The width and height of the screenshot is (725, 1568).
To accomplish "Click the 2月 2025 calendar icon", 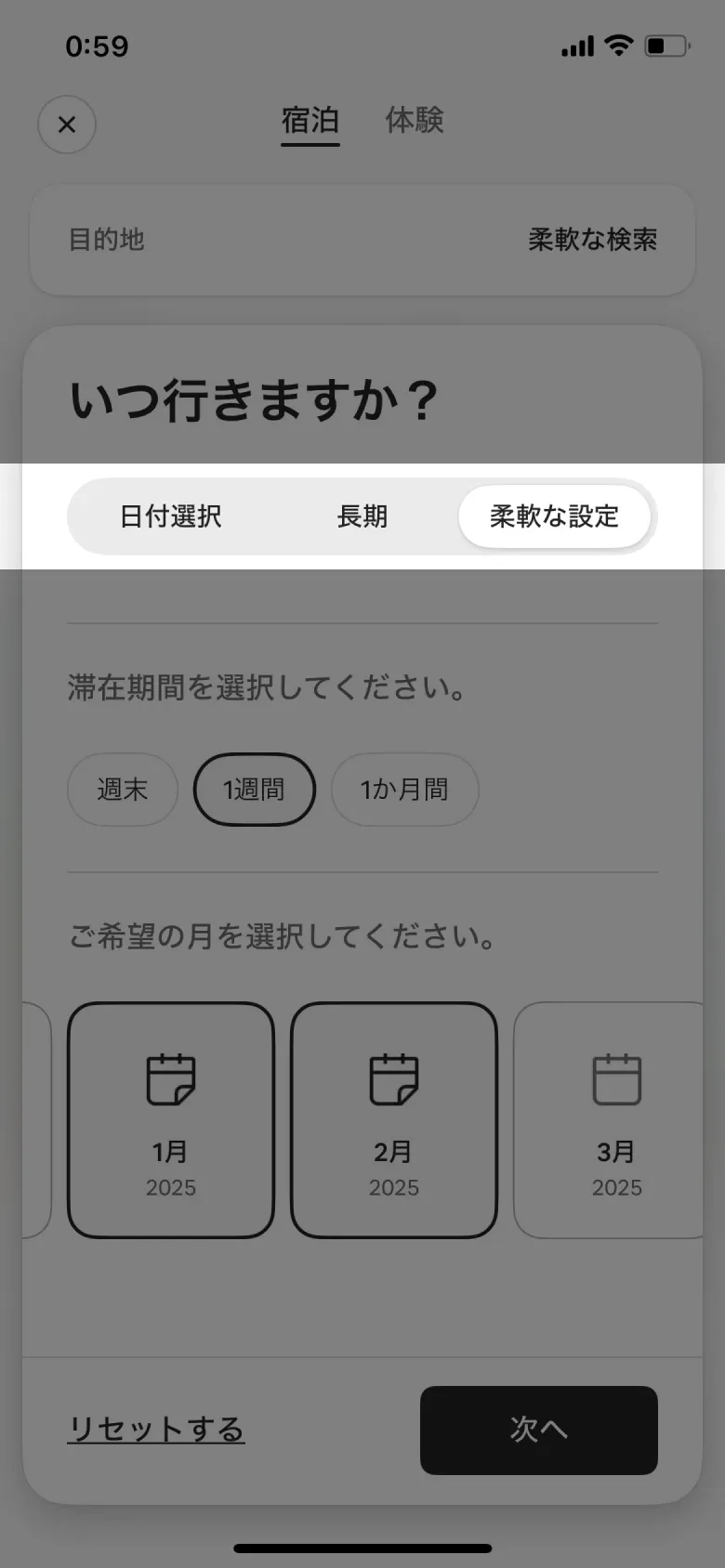I will point(393,1080).
